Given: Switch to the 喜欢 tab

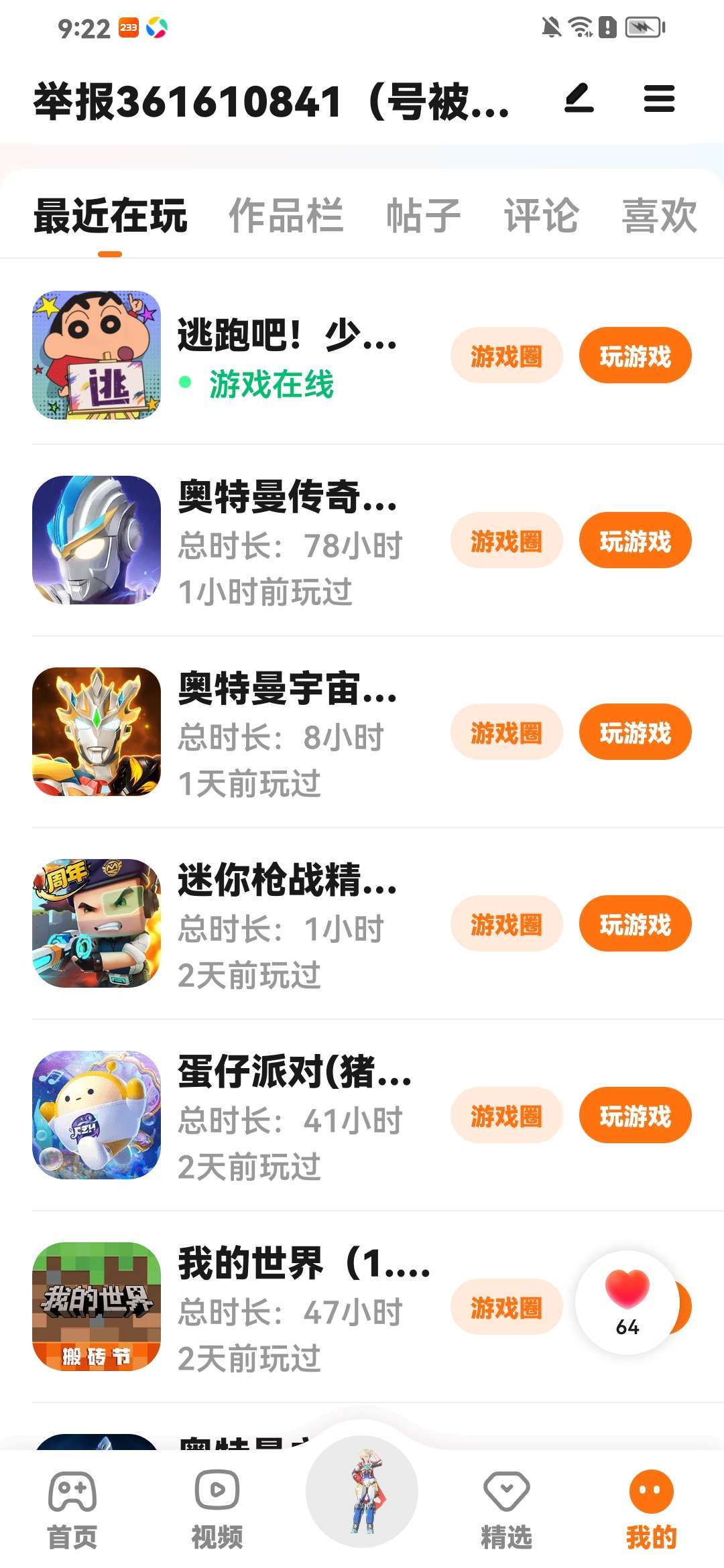Looking at the screenshot, I should (x=660, y=216).
